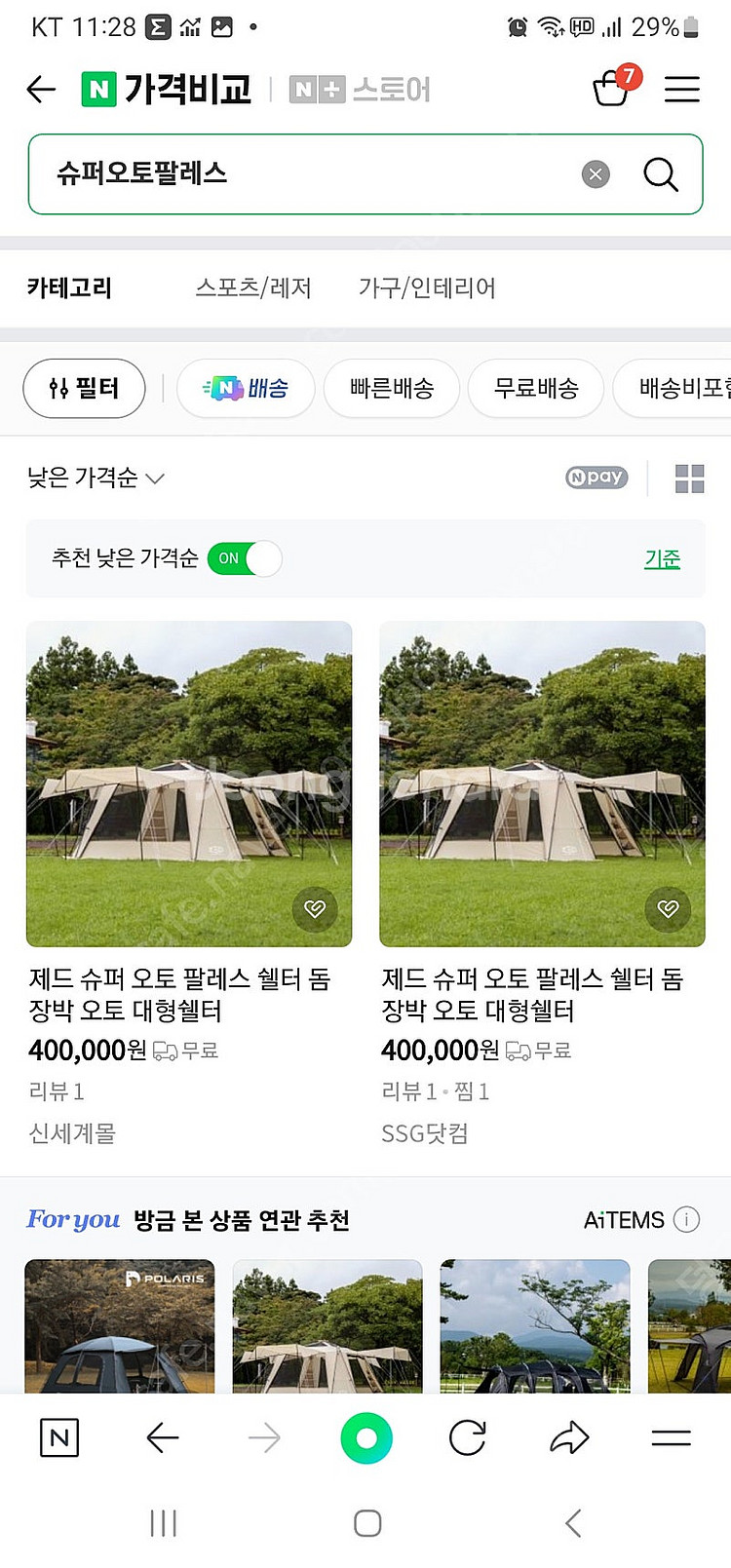This screenshot has width=731, height=1568.
Task: Expand the 낮은 가격순 sort dropdown
Action: (x=96, y=478)
